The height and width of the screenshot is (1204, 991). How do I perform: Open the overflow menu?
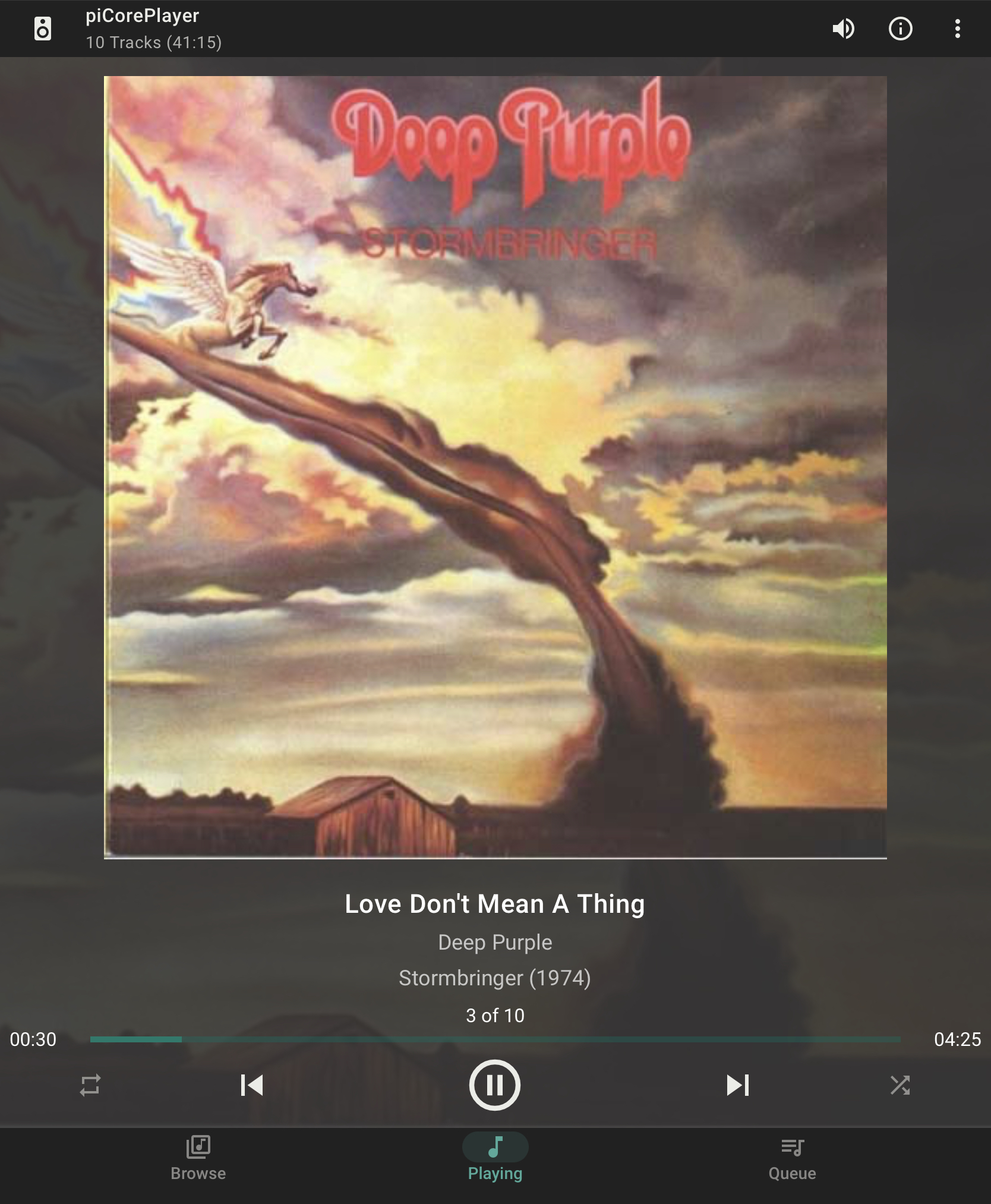click(x=957, y=29)
